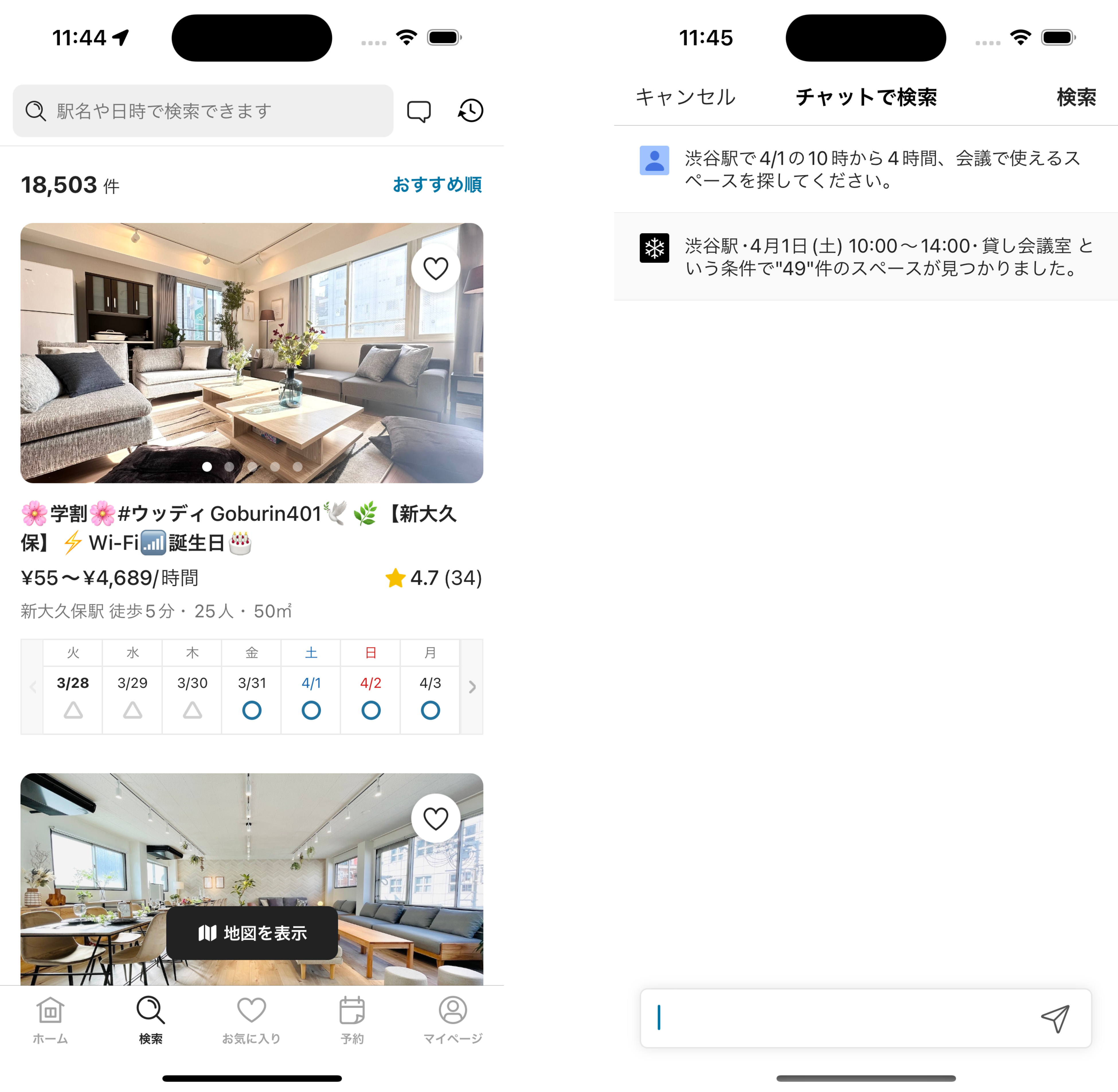
Task: Tap キャンセル in chat search
Action: (x=685, y=97)
